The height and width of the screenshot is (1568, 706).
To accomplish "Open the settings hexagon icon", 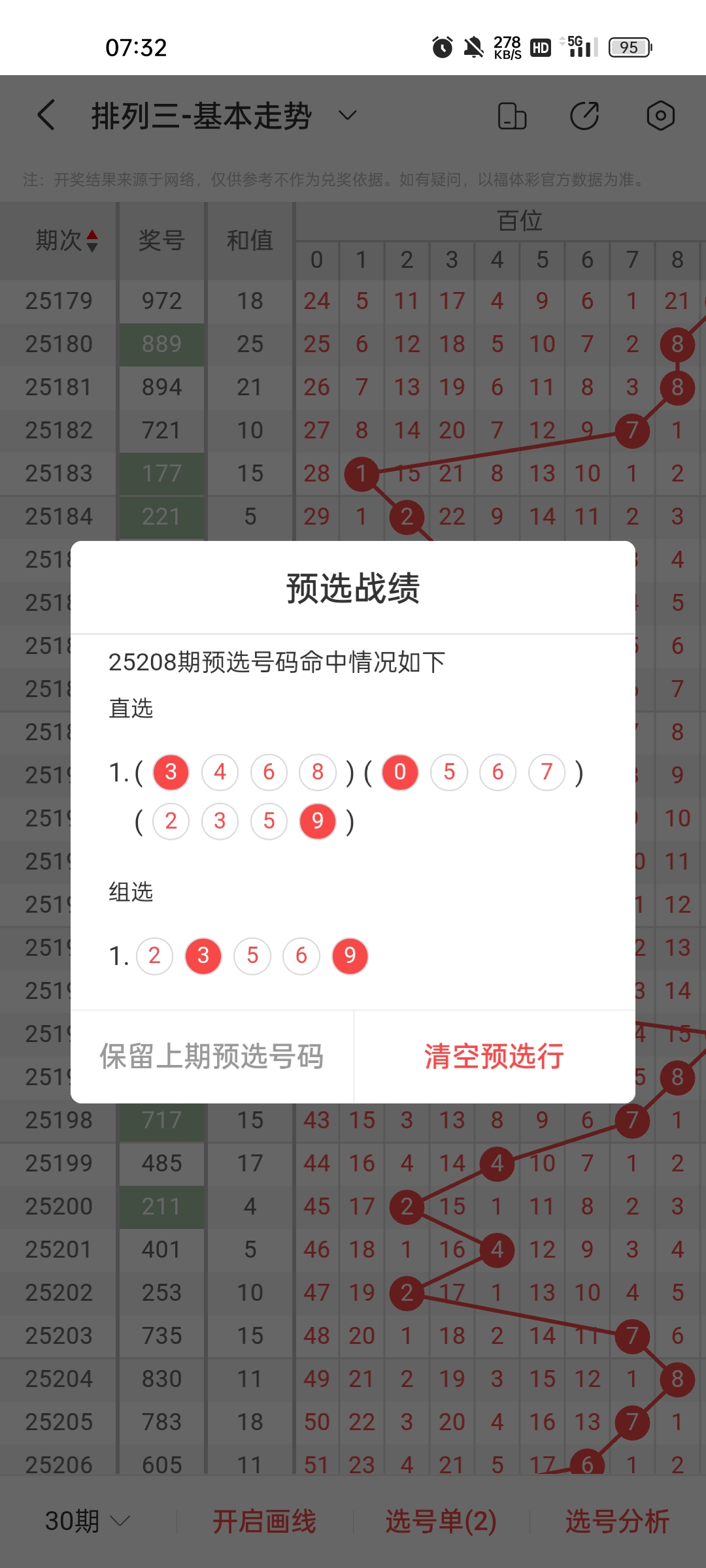I will 660,116.
